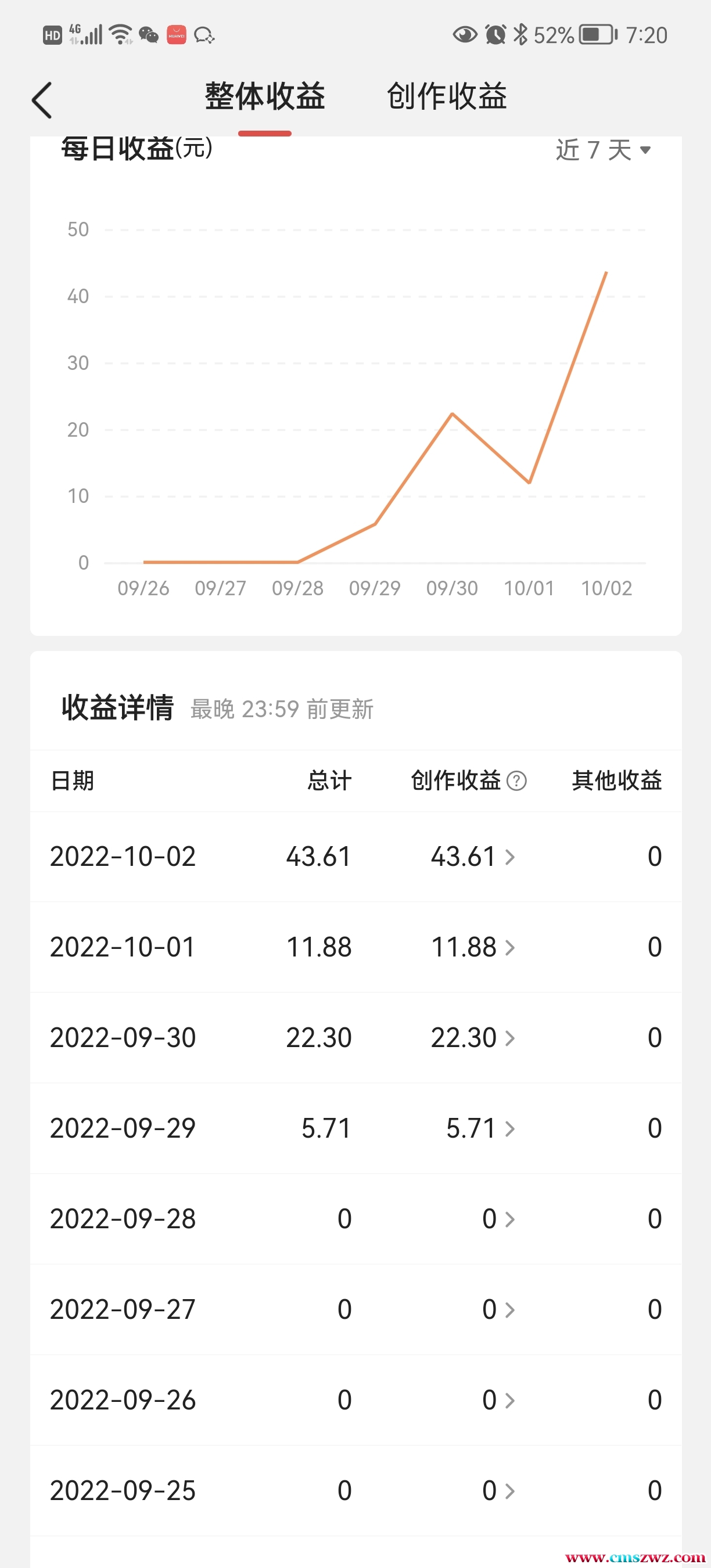The height and width of the screenshot is (1568, 711).
Task: Show 创作收益 5.71 details for 2022-09-29
Action: (480, 1128)
